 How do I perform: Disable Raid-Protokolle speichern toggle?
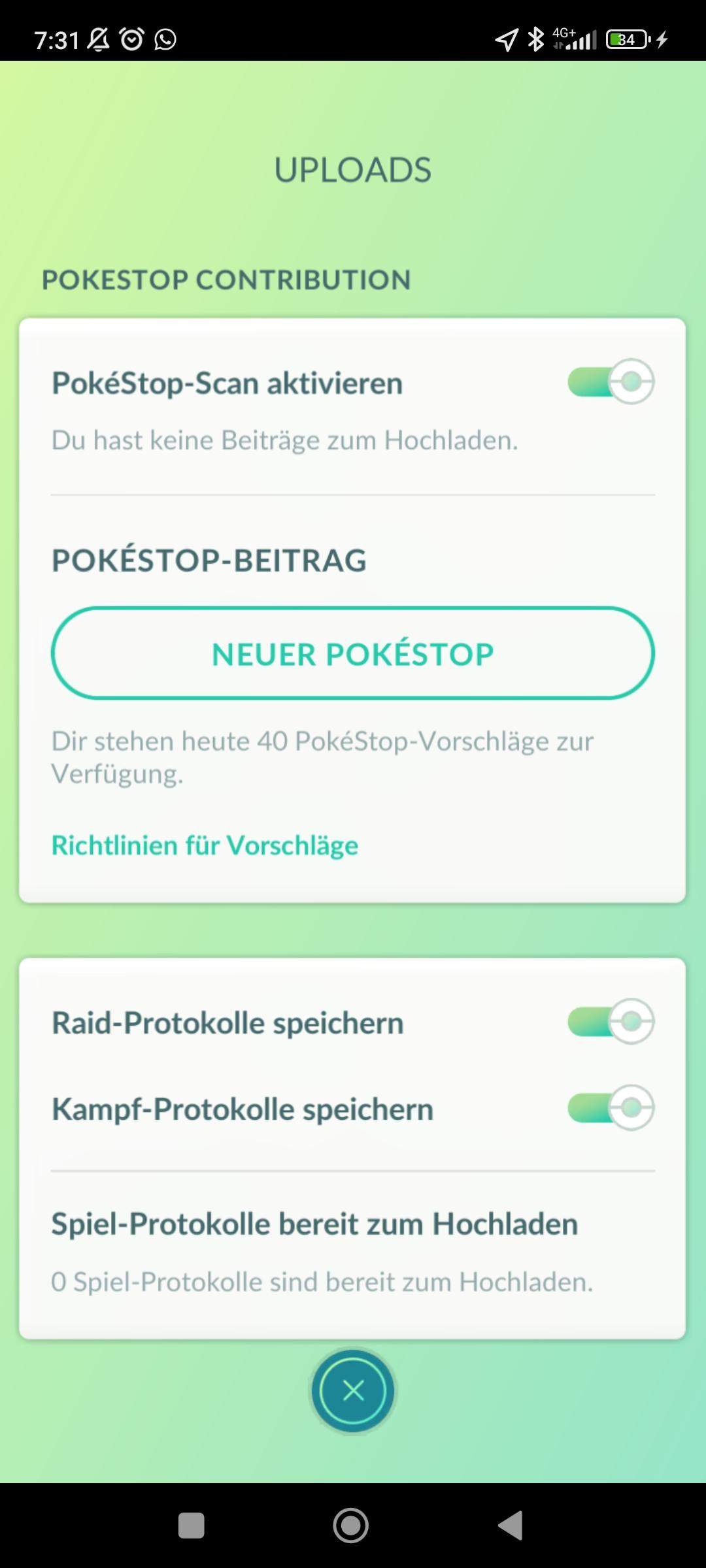[611, 1022]
